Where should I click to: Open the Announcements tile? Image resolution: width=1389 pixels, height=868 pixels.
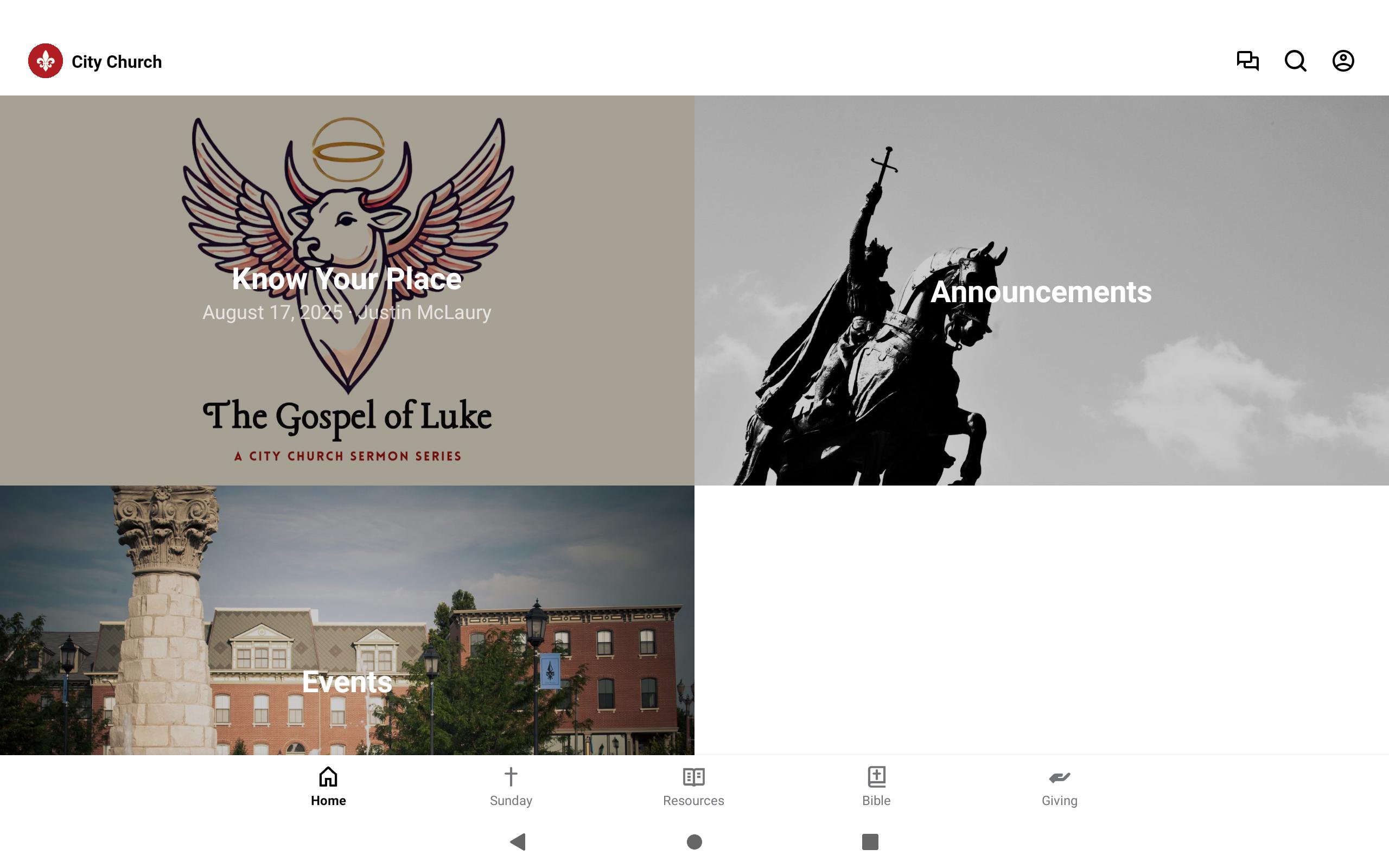pyautogui.click(x=1041, y=290)
